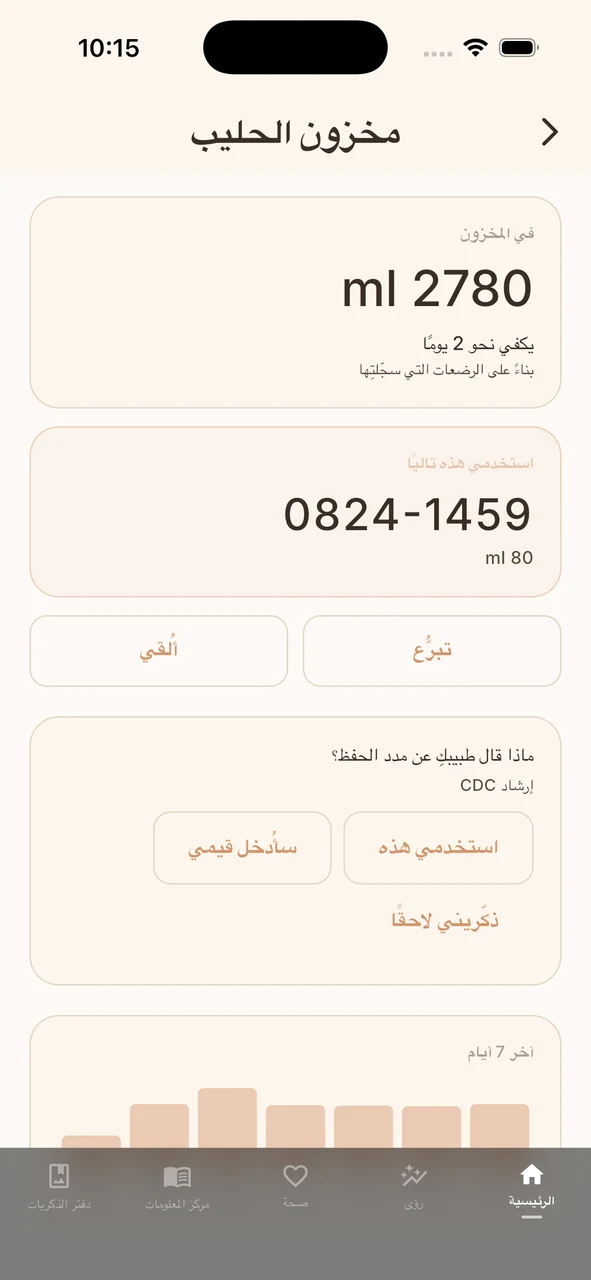Screen dimensions: 591x1280
Task: Open the مركز المعلومات info center tab
Action: pos(177,1187)
